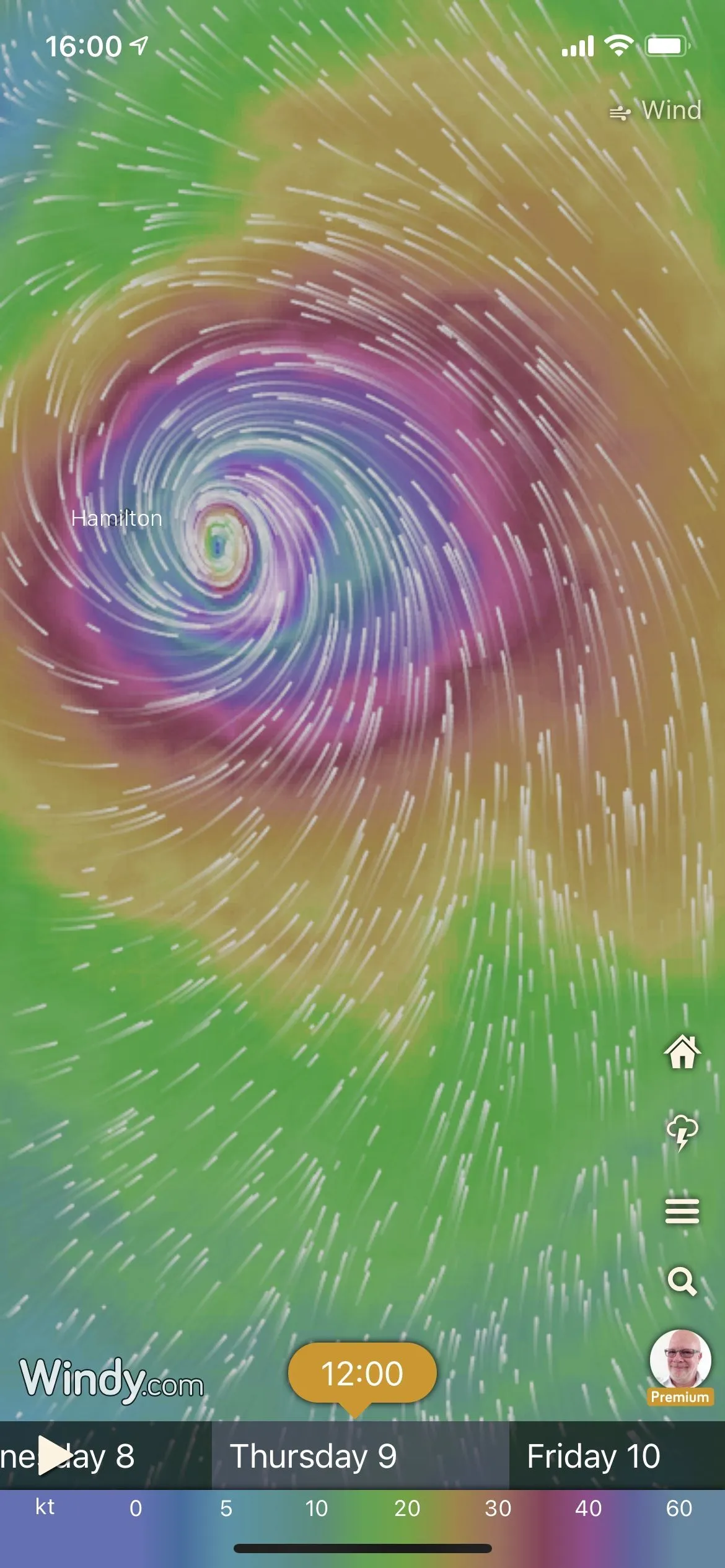Tap the Hamilton place label

(116, 518)
